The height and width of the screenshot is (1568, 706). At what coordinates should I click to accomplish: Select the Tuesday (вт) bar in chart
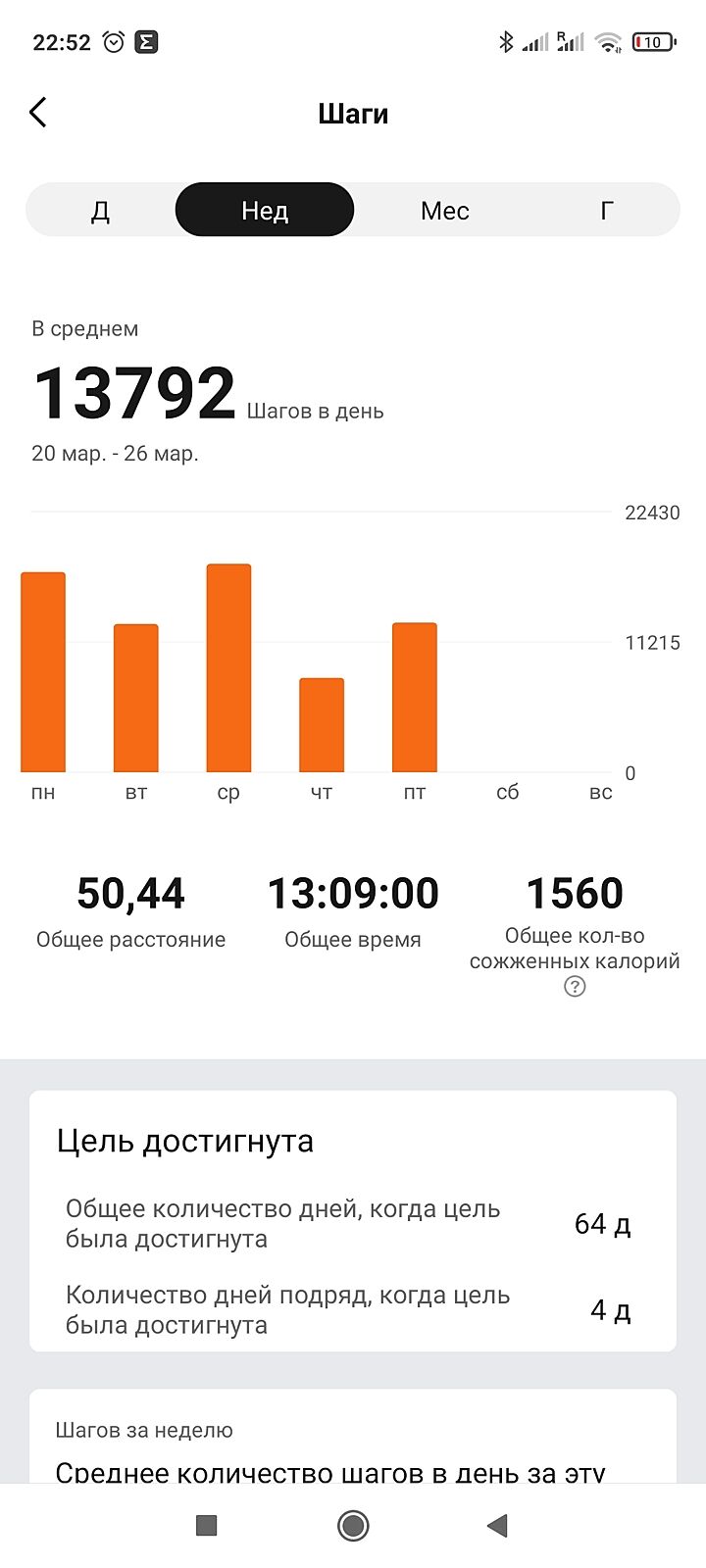pos(136,698)
